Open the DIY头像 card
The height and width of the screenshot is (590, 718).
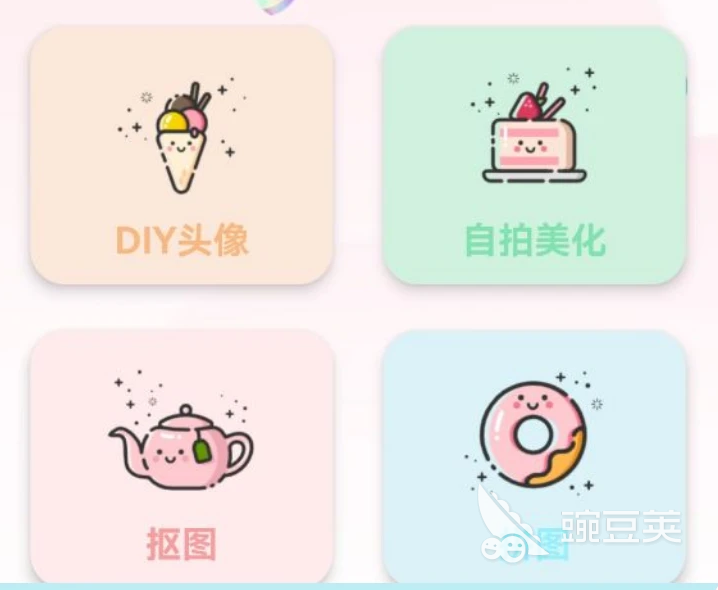[x=181, y=155]
